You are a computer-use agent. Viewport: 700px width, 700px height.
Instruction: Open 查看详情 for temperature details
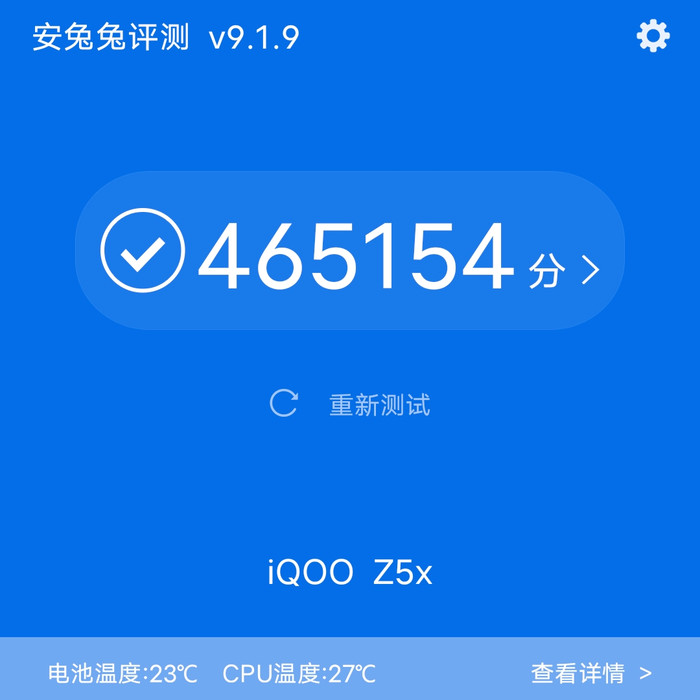[590, 673]
